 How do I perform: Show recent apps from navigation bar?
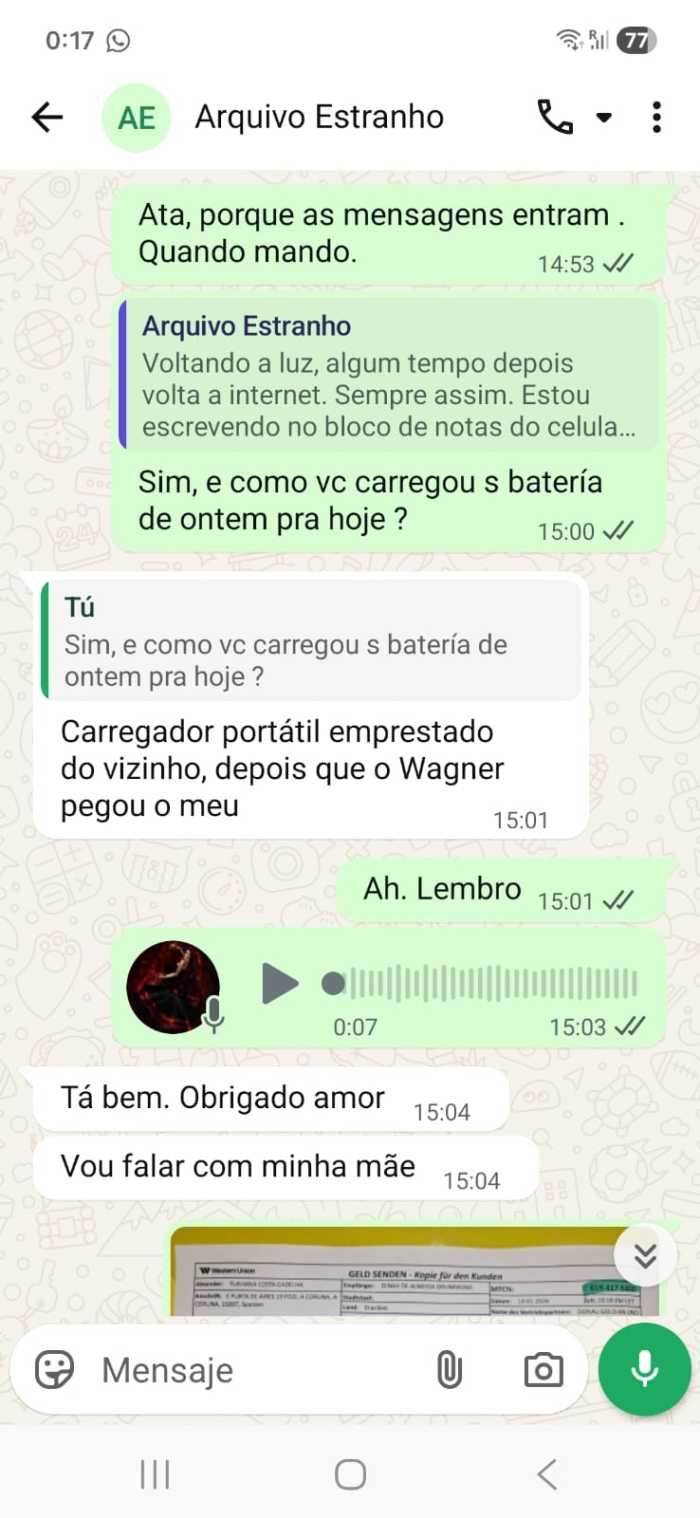155,1474
